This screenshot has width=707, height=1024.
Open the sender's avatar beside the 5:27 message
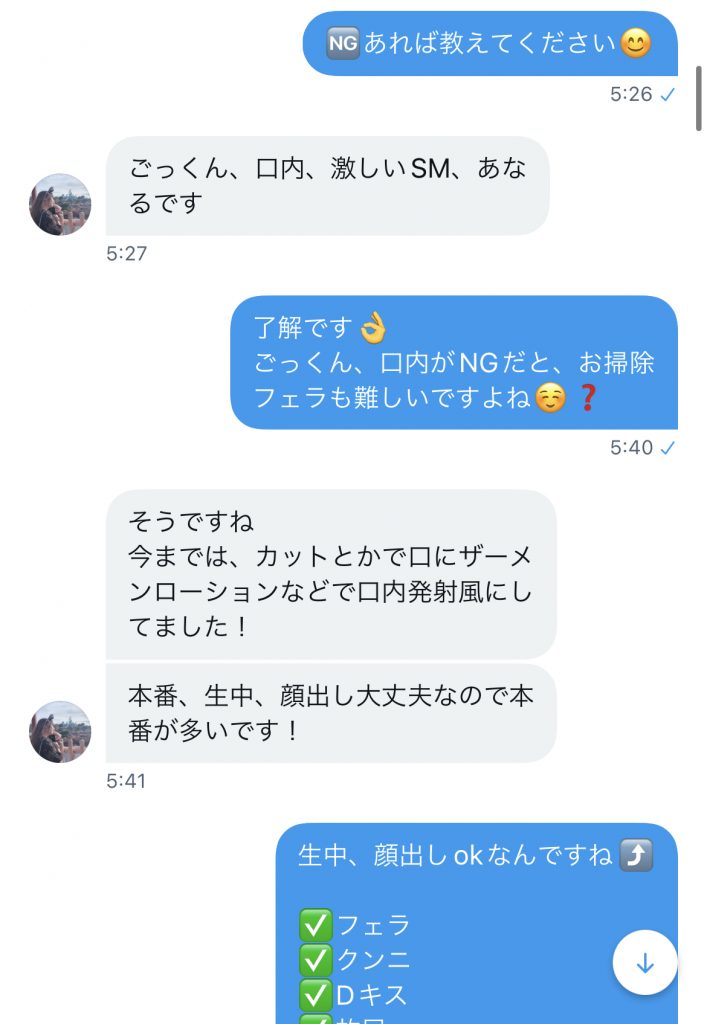(60, 204)
